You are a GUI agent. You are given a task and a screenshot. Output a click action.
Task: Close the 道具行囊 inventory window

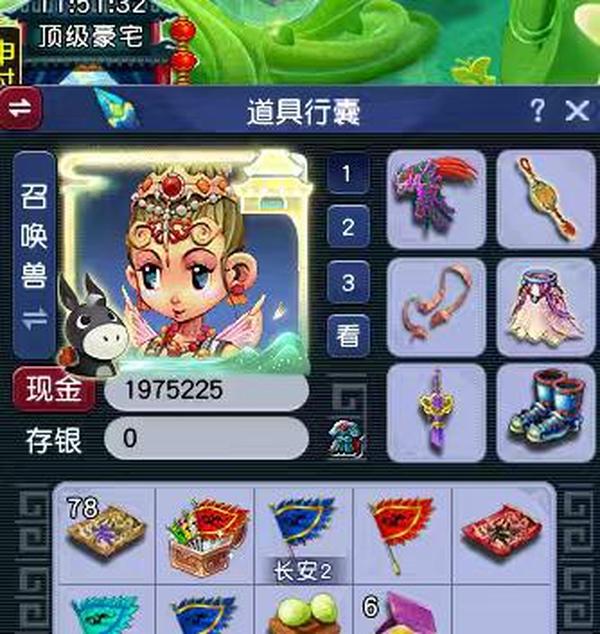click(x=577, y=110)
